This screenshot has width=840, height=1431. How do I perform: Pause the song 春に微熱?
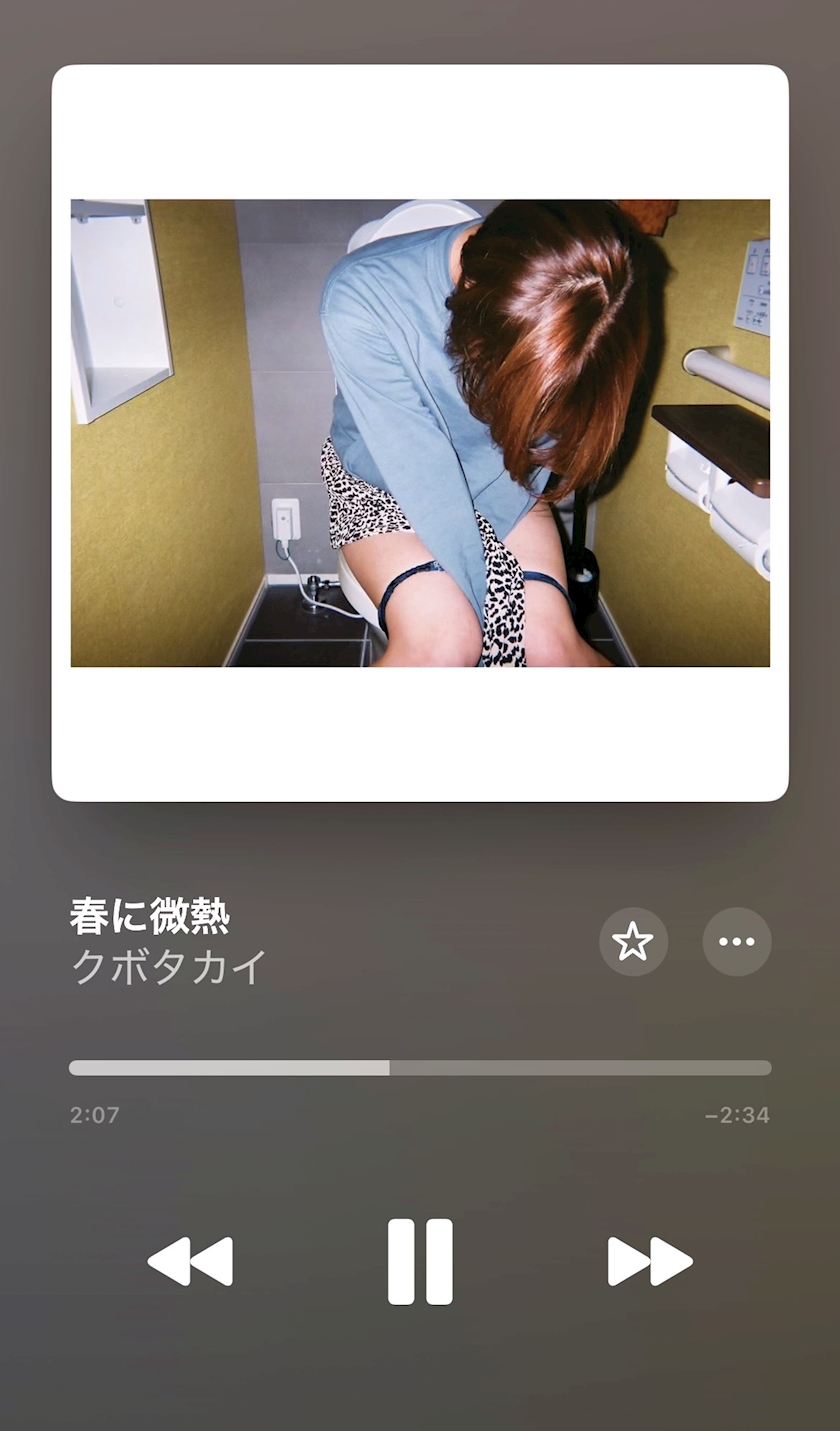coord(420,1261)
